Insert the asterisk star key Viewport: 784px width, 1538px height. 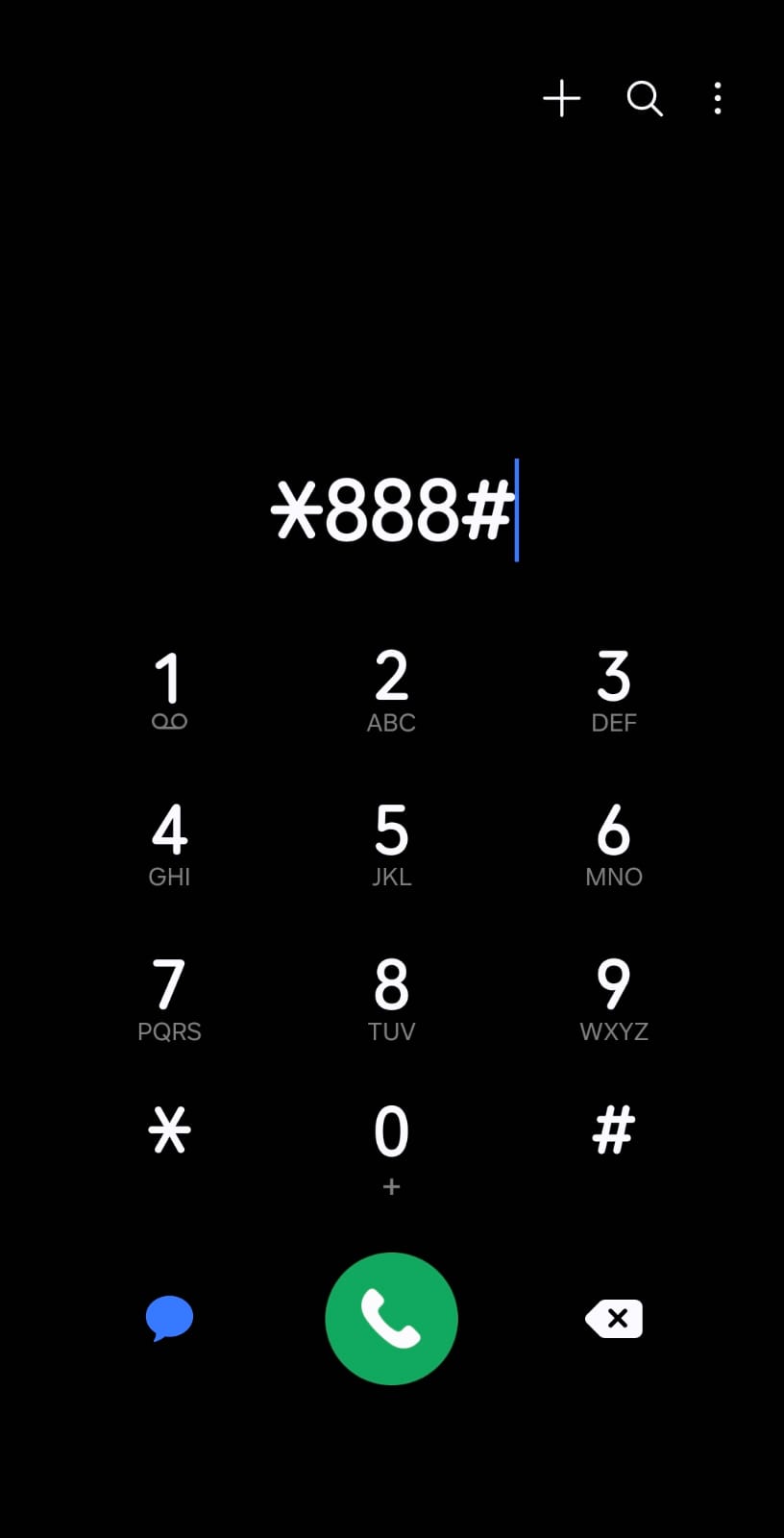tap(169, 1130)
